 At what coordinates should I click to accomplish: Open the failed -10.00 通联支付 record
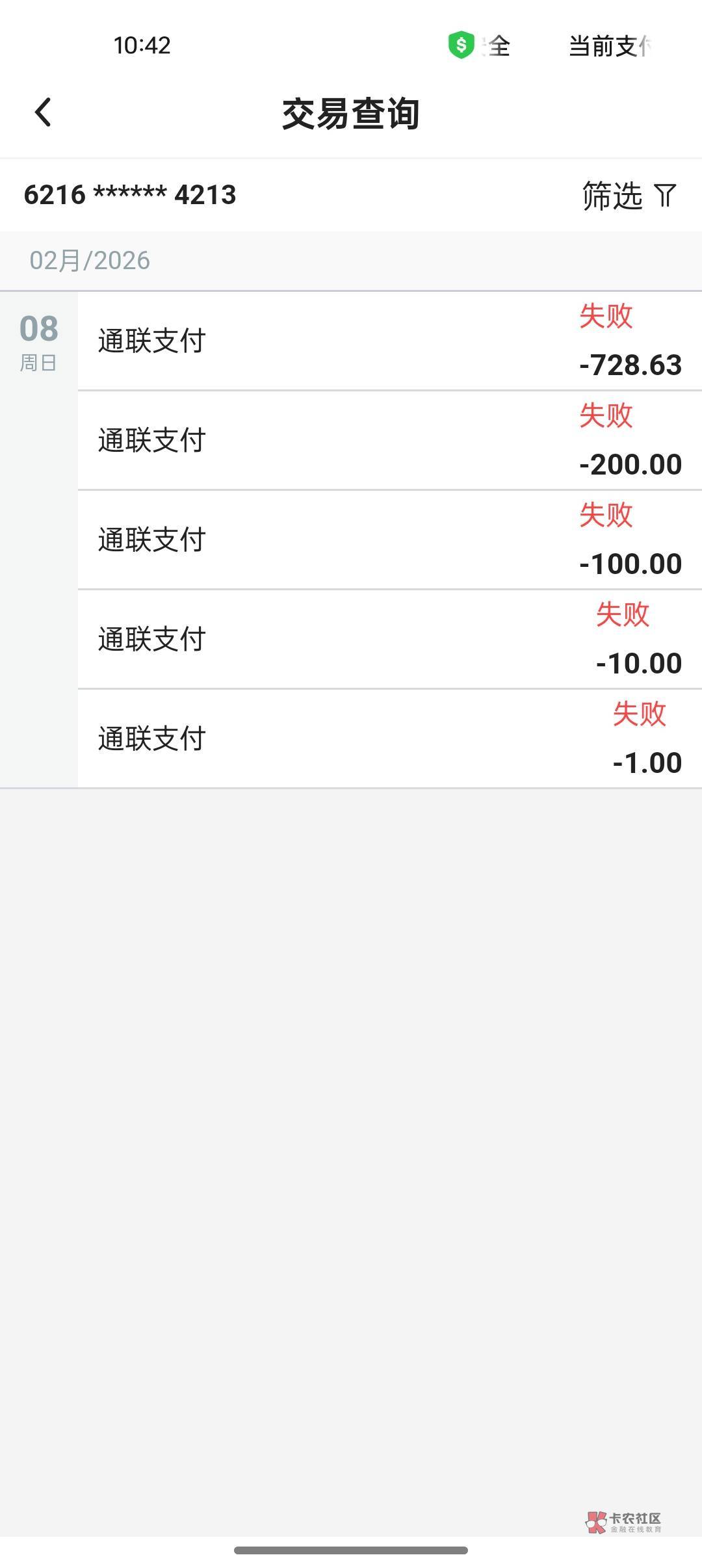point(389,640)
